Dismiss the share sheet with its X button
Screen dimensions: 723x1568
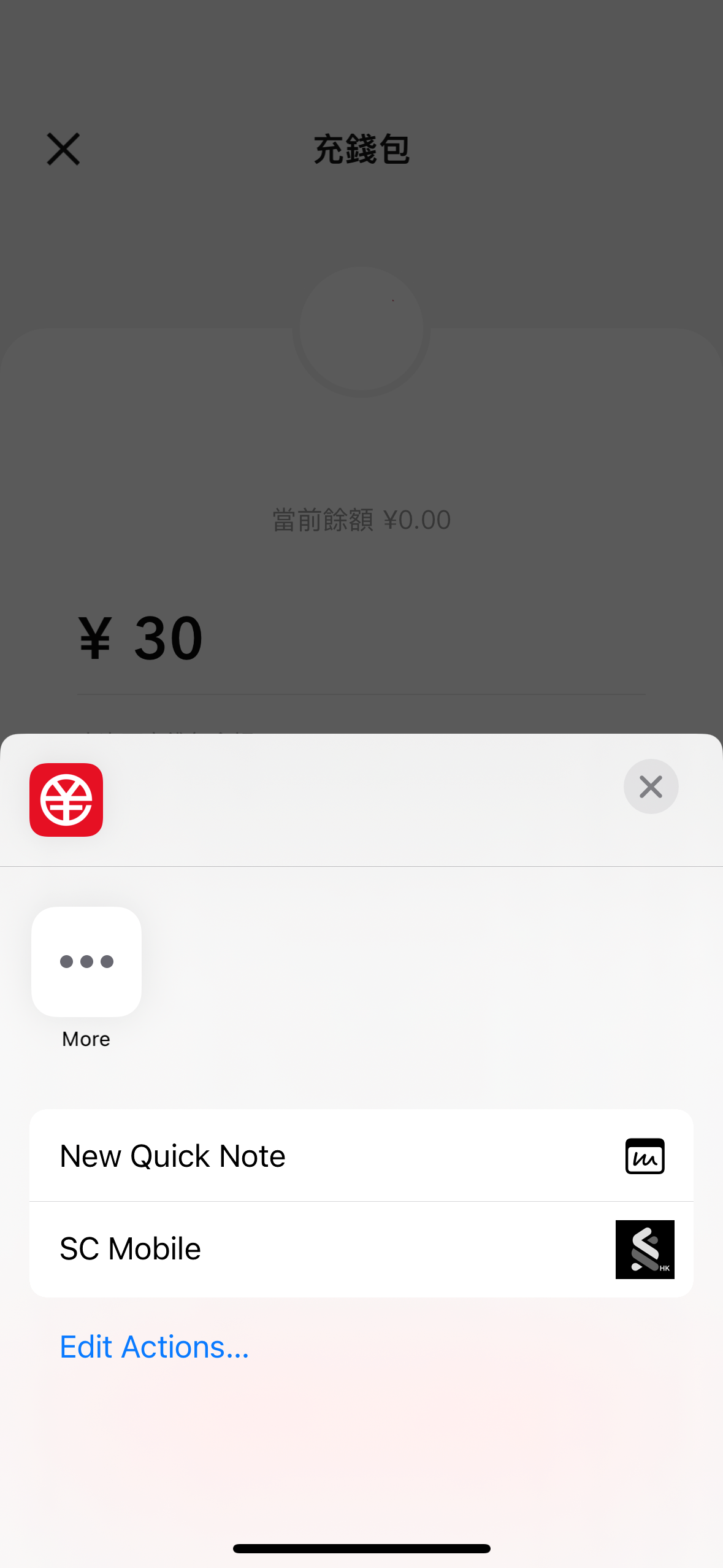tap(651, 786)
